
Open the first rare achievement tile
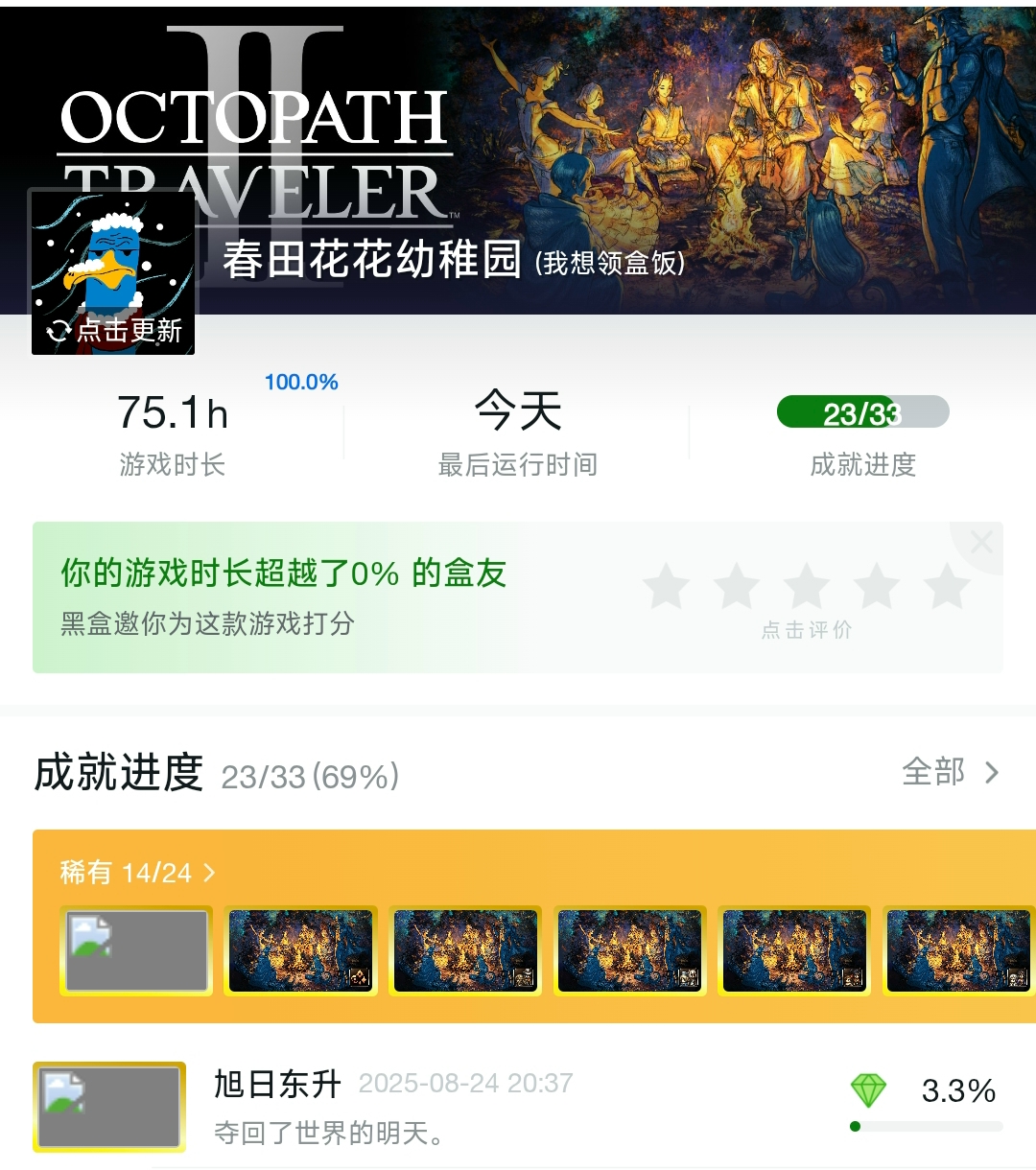pyautogui.click(x=136, y=950)
